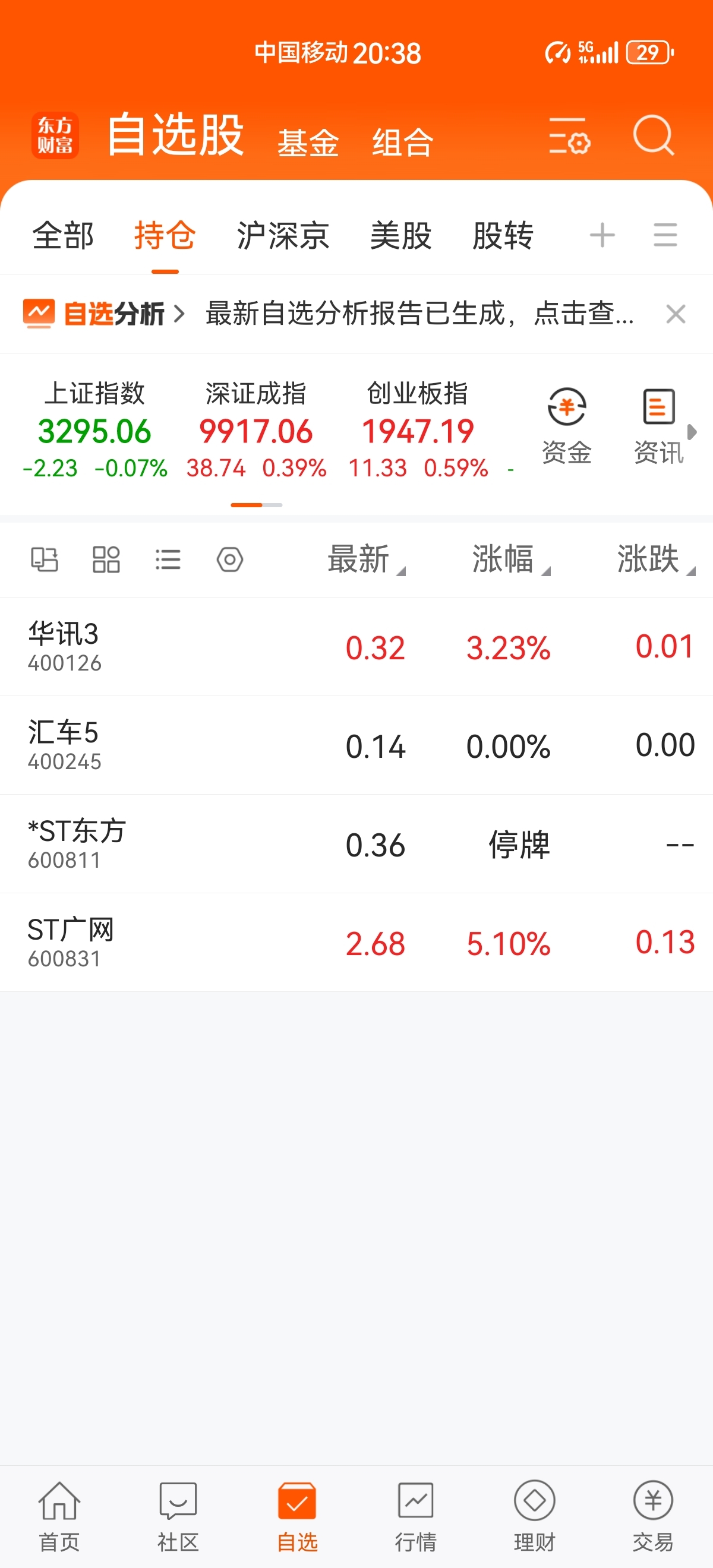Screen dimensions: 713x1568
Task: Dismiss the 自选分析 banner
Action: [x=676, y=314]
